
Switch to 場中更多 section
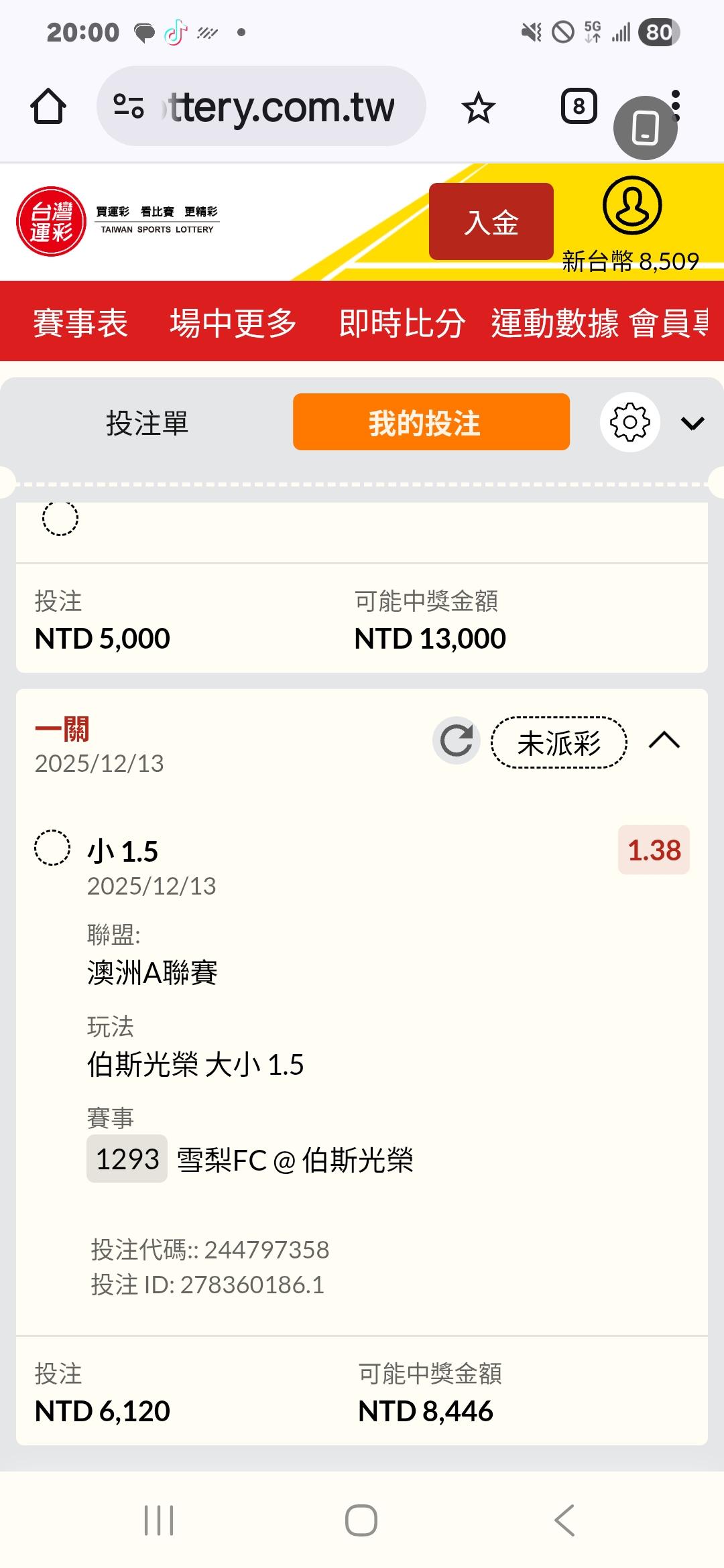coord(233,323)
